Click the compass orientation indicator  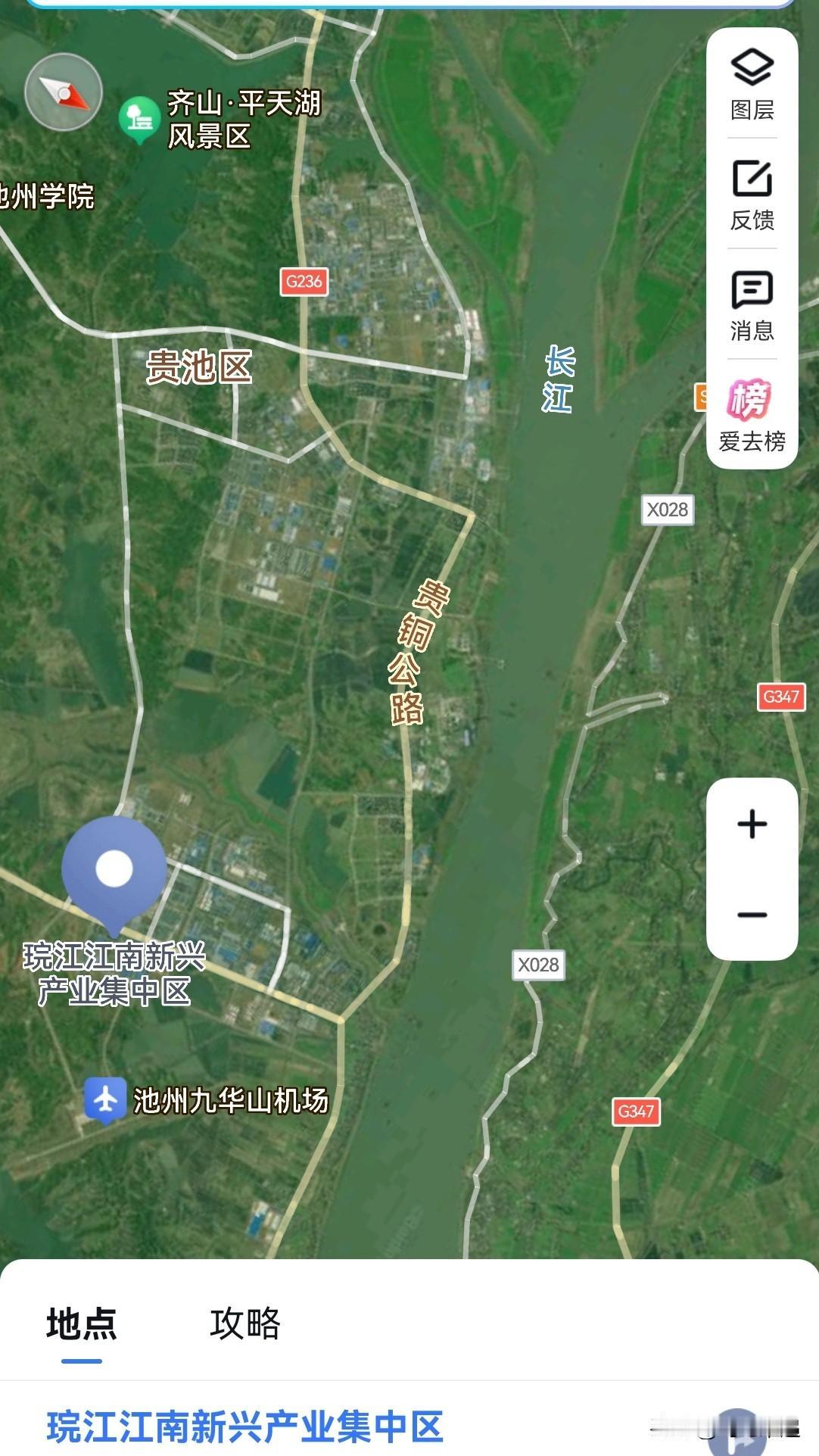(x=64, y=91)
